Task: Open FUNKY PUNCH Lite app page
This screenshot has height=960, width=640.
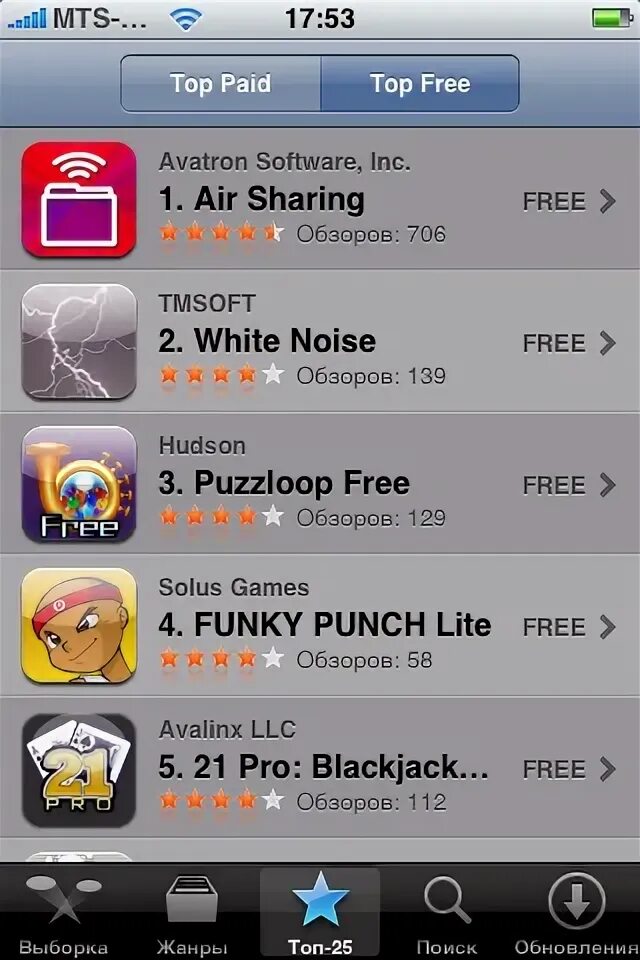Action: pos(320,626)
